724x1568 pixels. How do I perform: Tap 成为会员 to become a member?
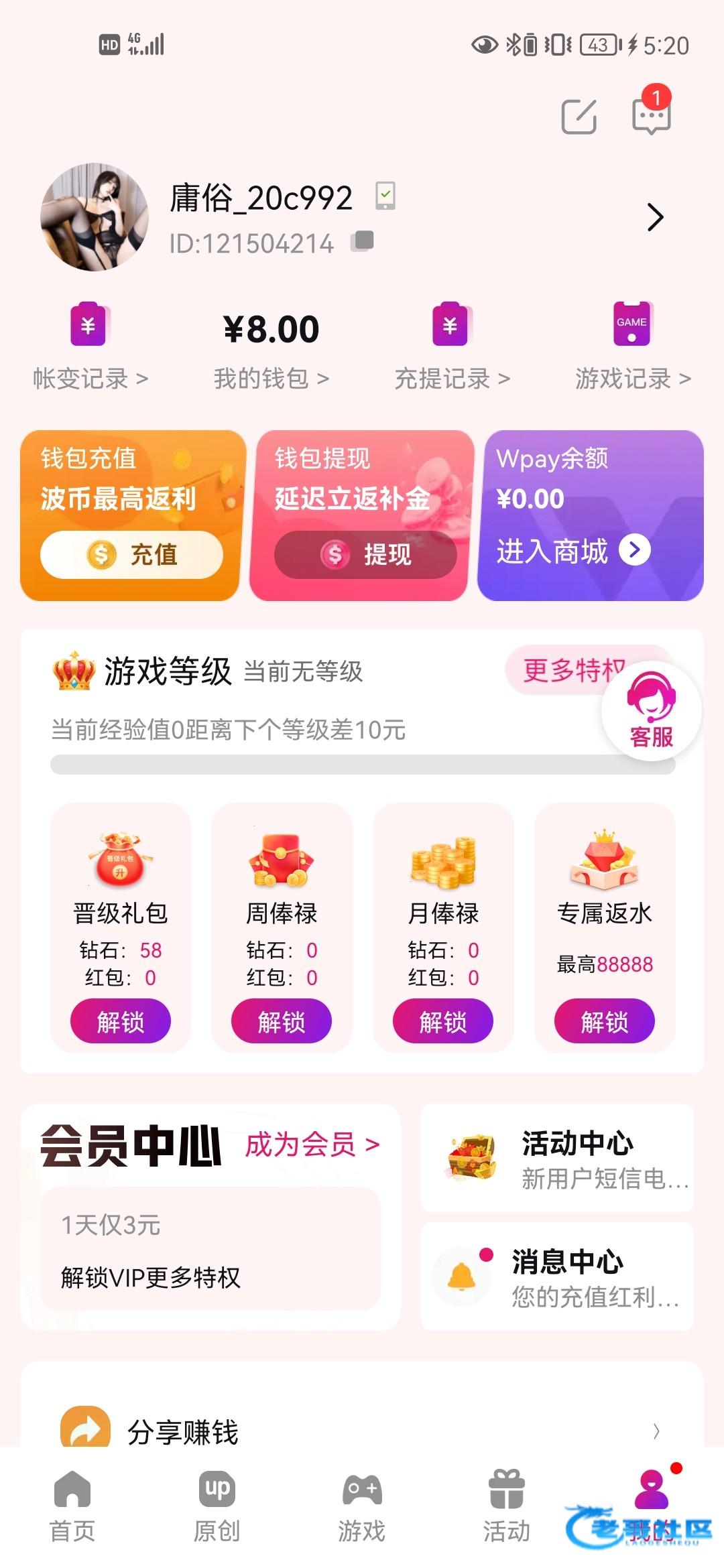pyautogui.click(x=312, y=1145)
